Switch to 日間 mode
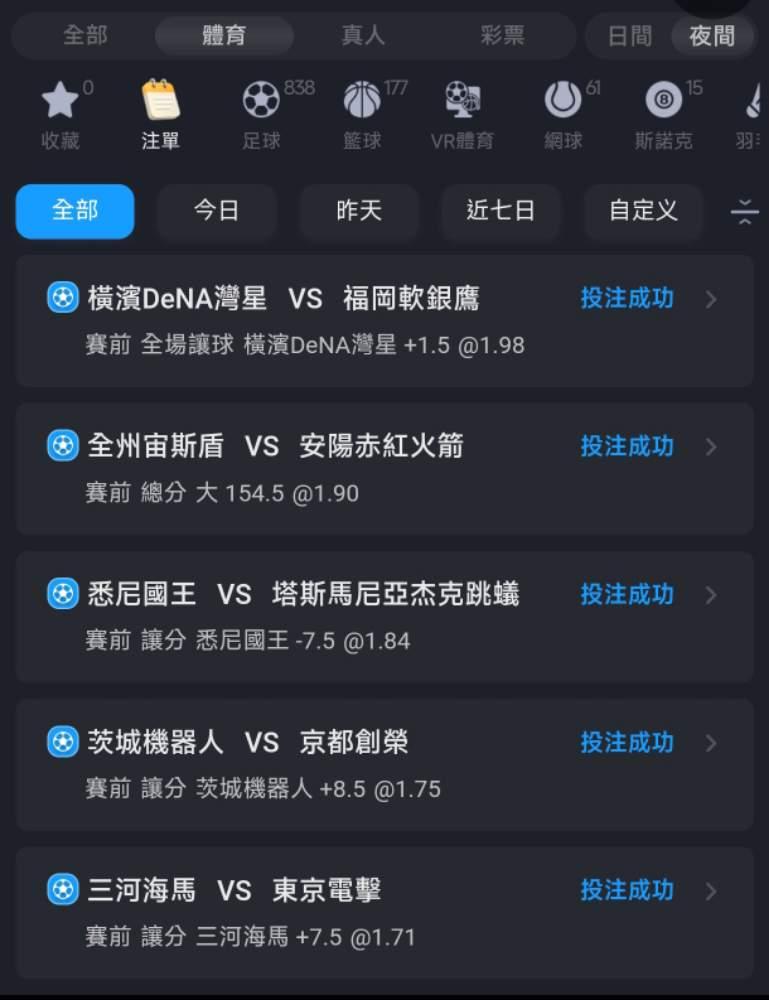Viewport: 769px width, 1000px height. [x=629, y=36]
